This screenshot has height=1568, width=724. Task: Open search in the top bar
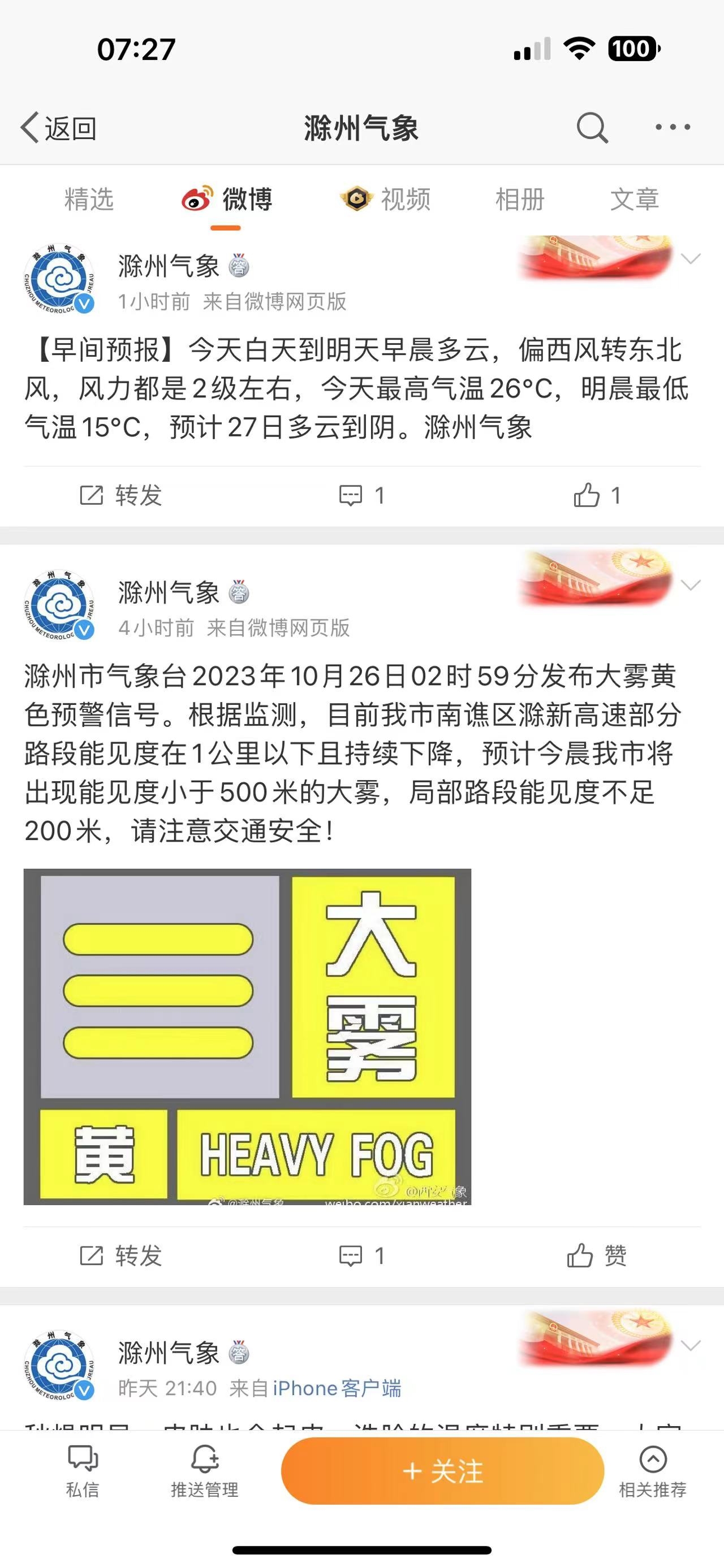pos(591,127)
